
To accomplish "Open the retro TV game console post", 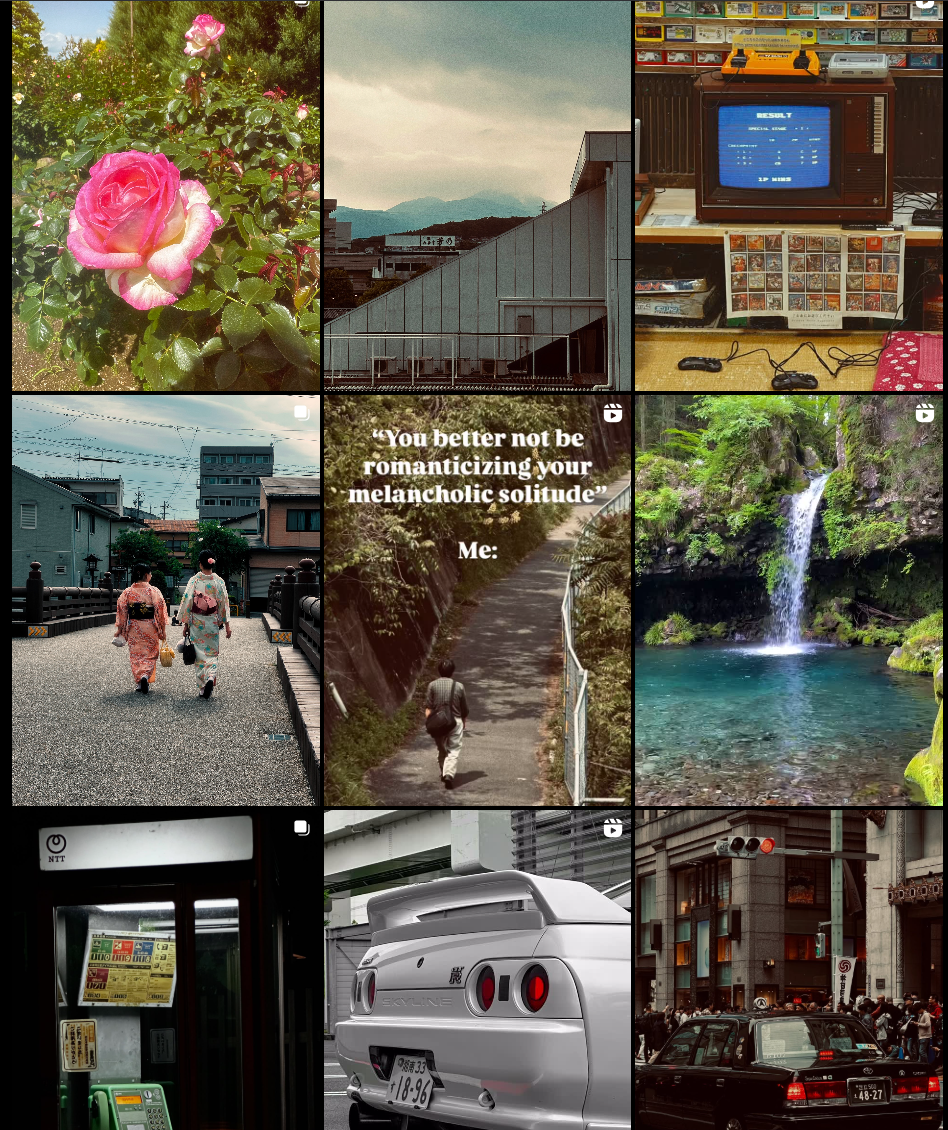I will coord(789,195).
